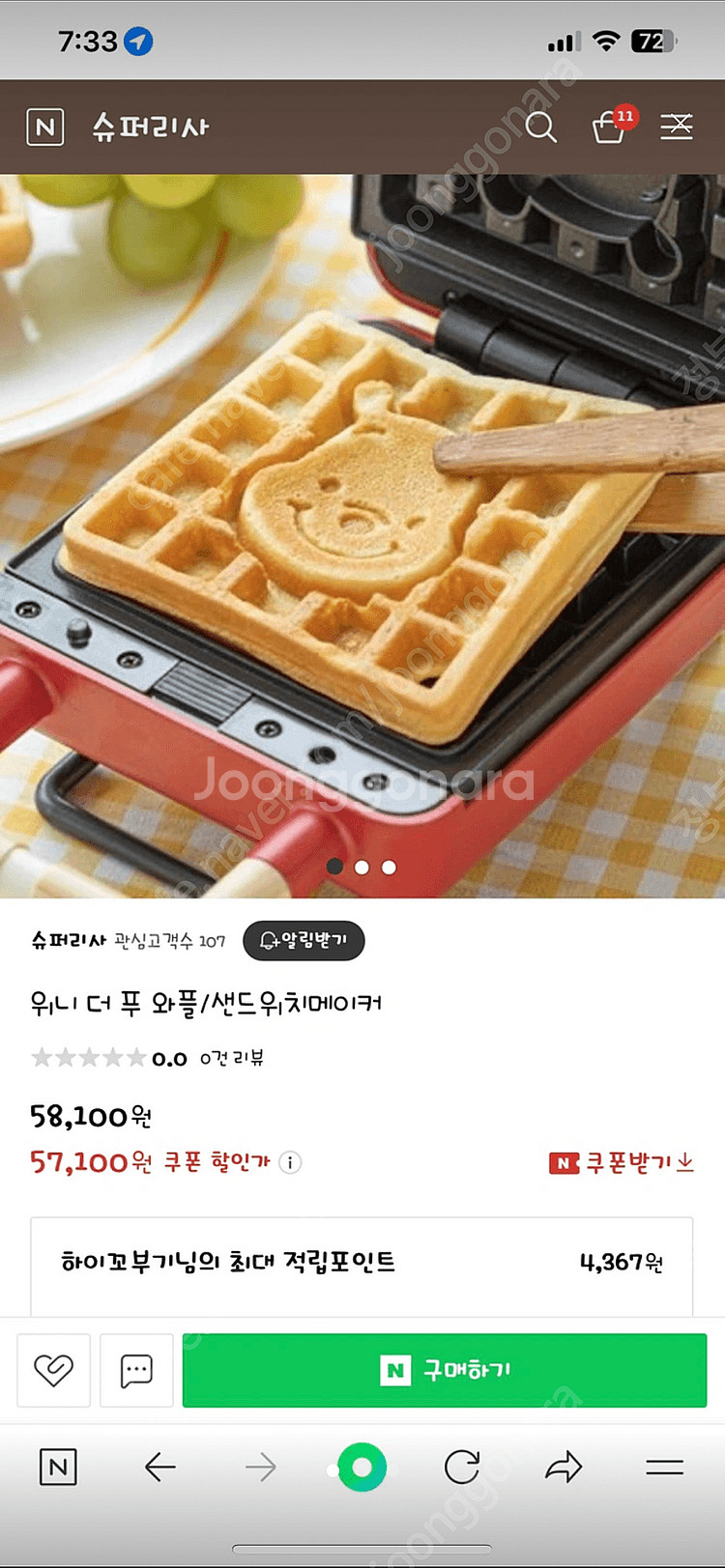
Task: Open the chat icon next to the wishlist
Action: click(136, 1369)
